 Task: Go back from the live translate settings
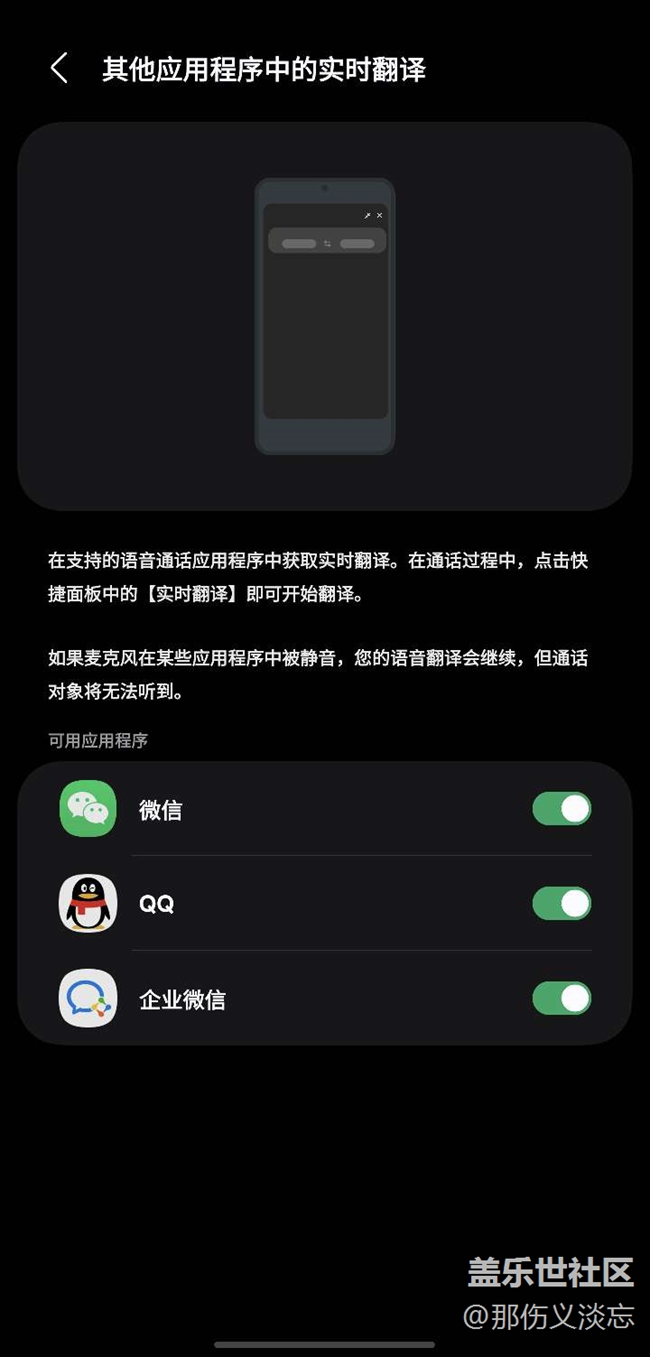59,69
